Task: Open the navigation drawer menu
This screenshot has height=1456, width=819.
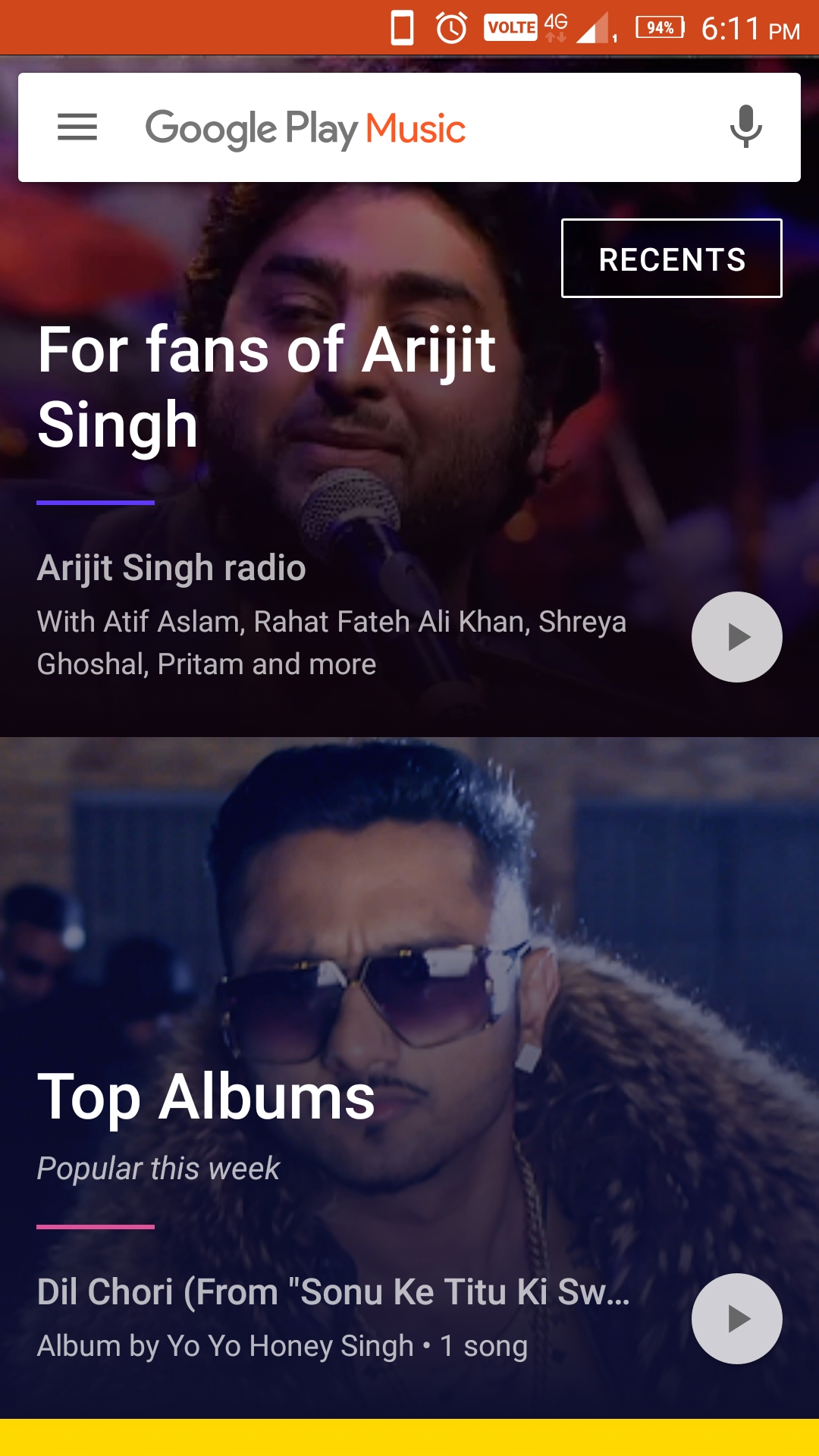Action: click(x=77, y=127)
